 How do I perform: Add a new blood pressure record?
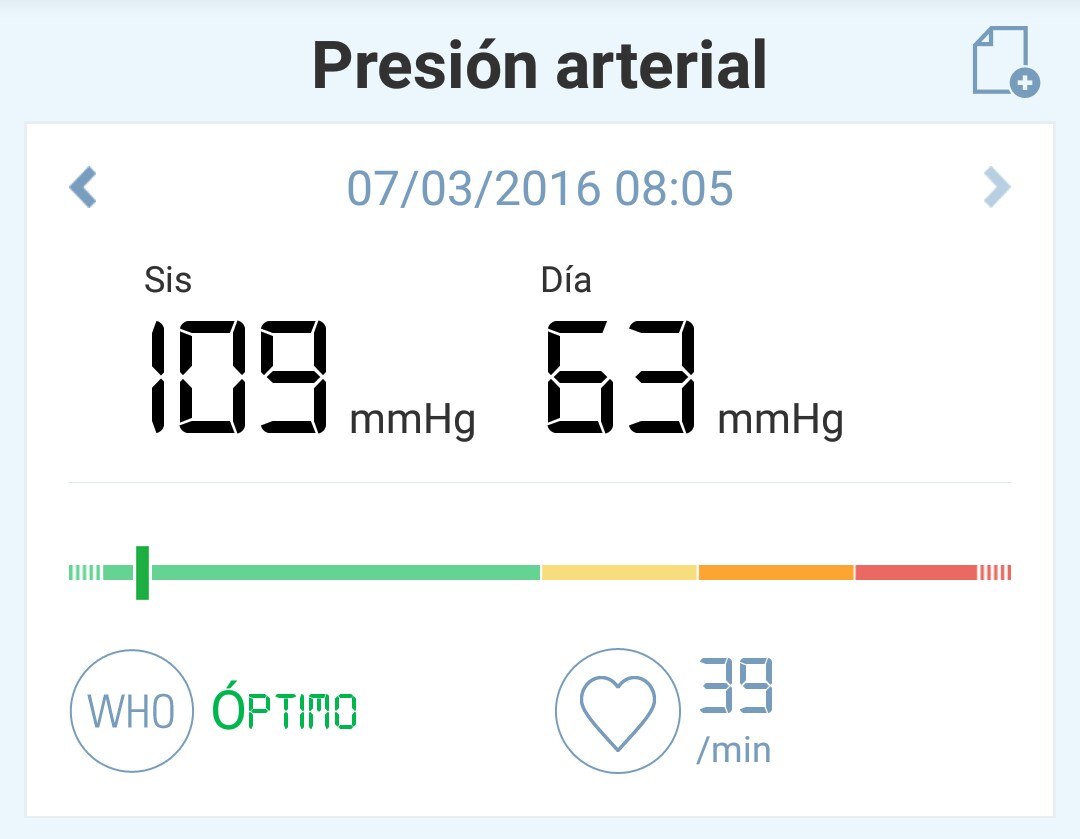pos(1005,62)
